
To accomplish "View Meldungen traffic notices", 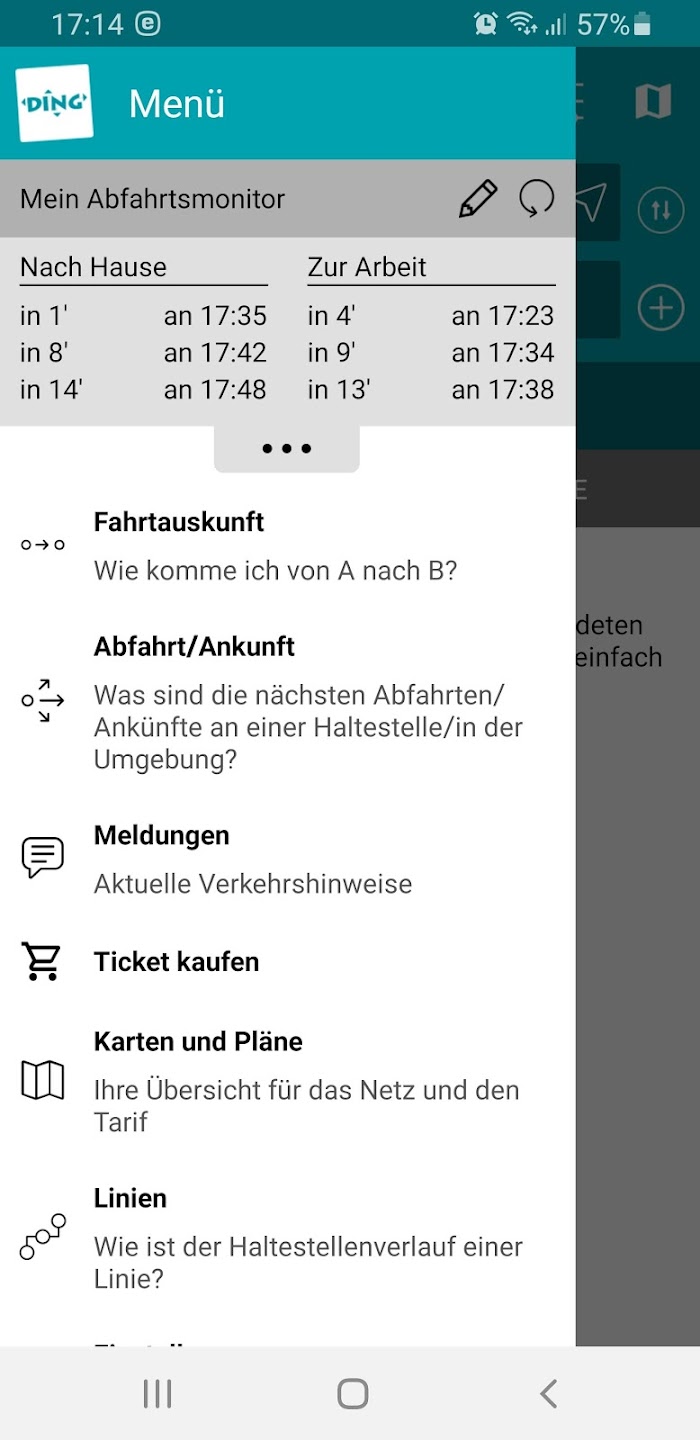I will (288, 859).
